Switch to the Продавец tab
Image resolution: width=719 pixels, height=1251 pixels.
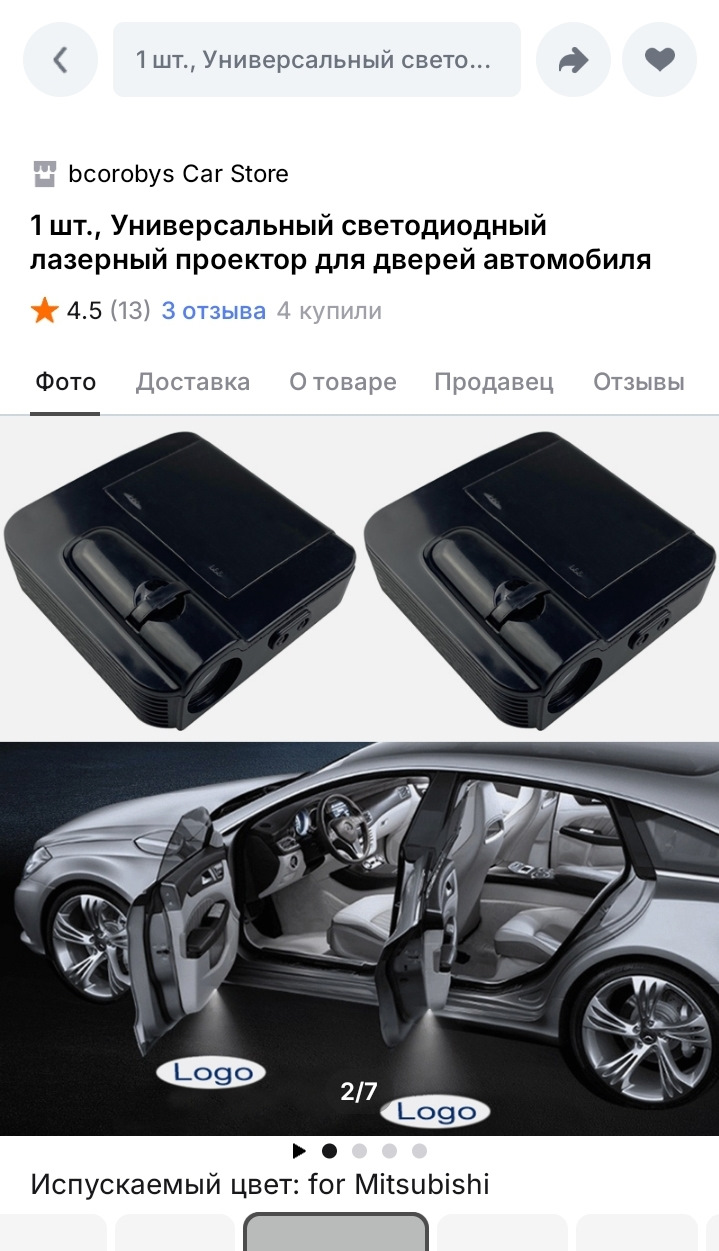pos(494,382)
